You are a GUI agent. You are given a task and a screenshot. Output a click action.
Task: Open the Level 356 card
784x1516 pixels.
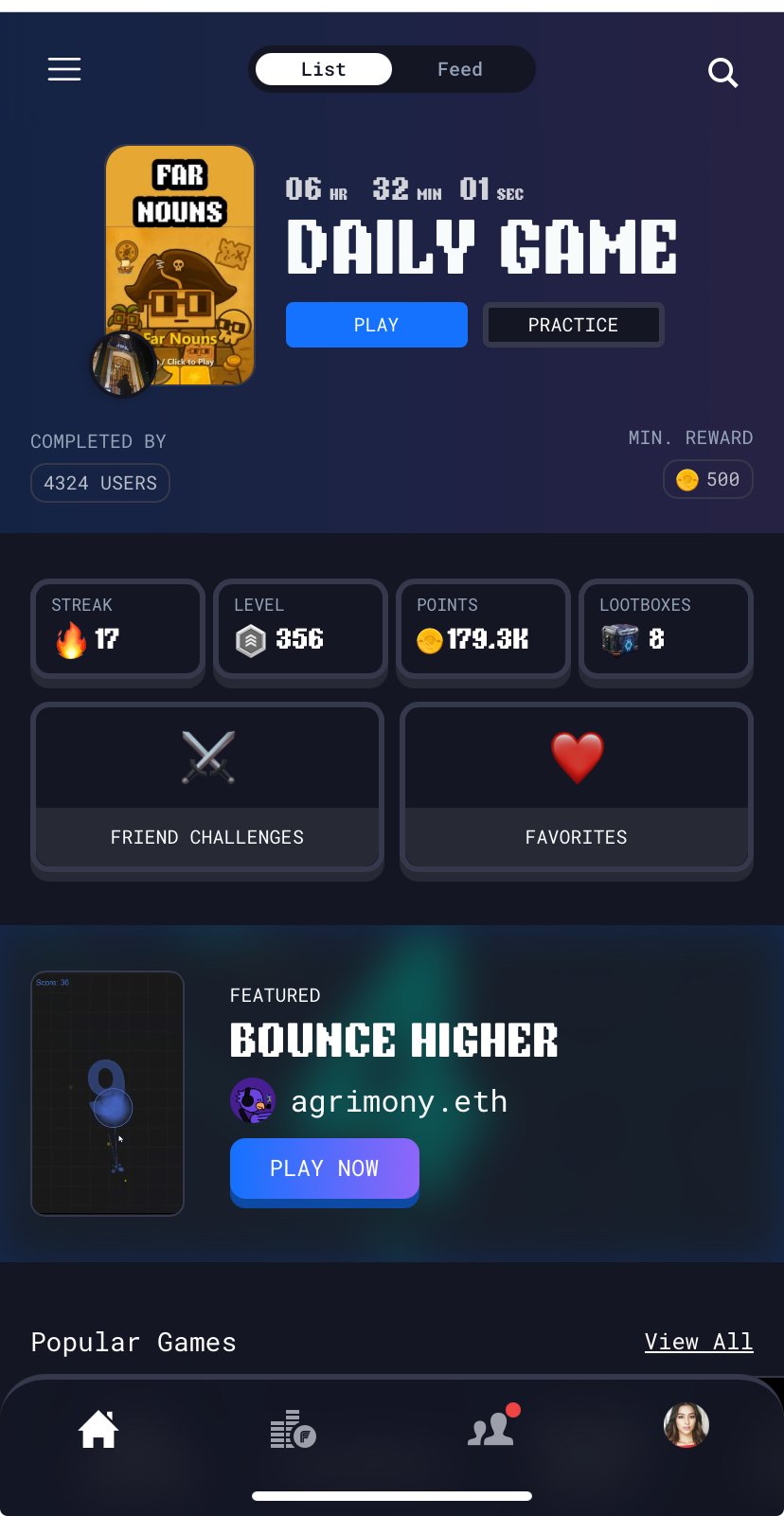300,628
